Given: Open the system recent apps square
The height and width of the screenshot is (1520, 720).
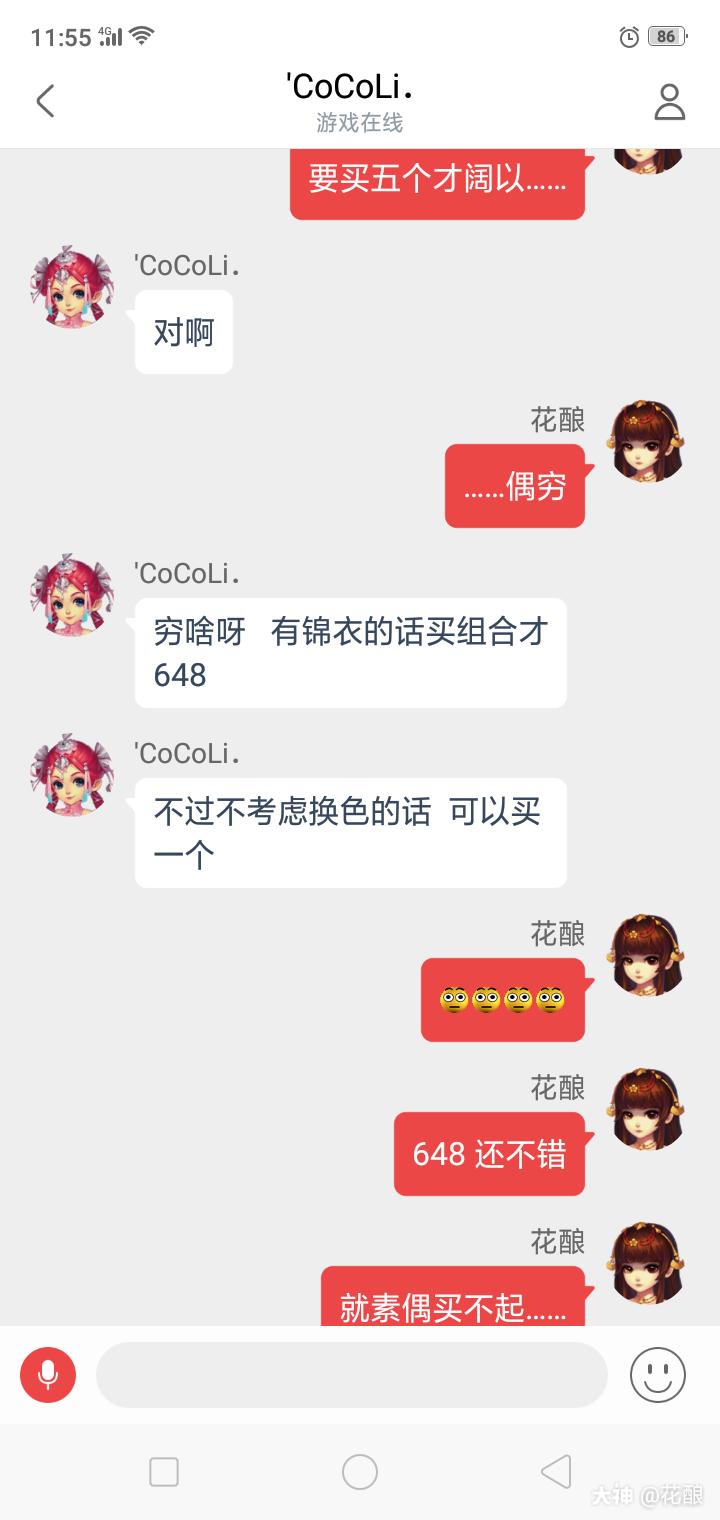Looking at the screenshot, I should click(x=164, y=1472).
